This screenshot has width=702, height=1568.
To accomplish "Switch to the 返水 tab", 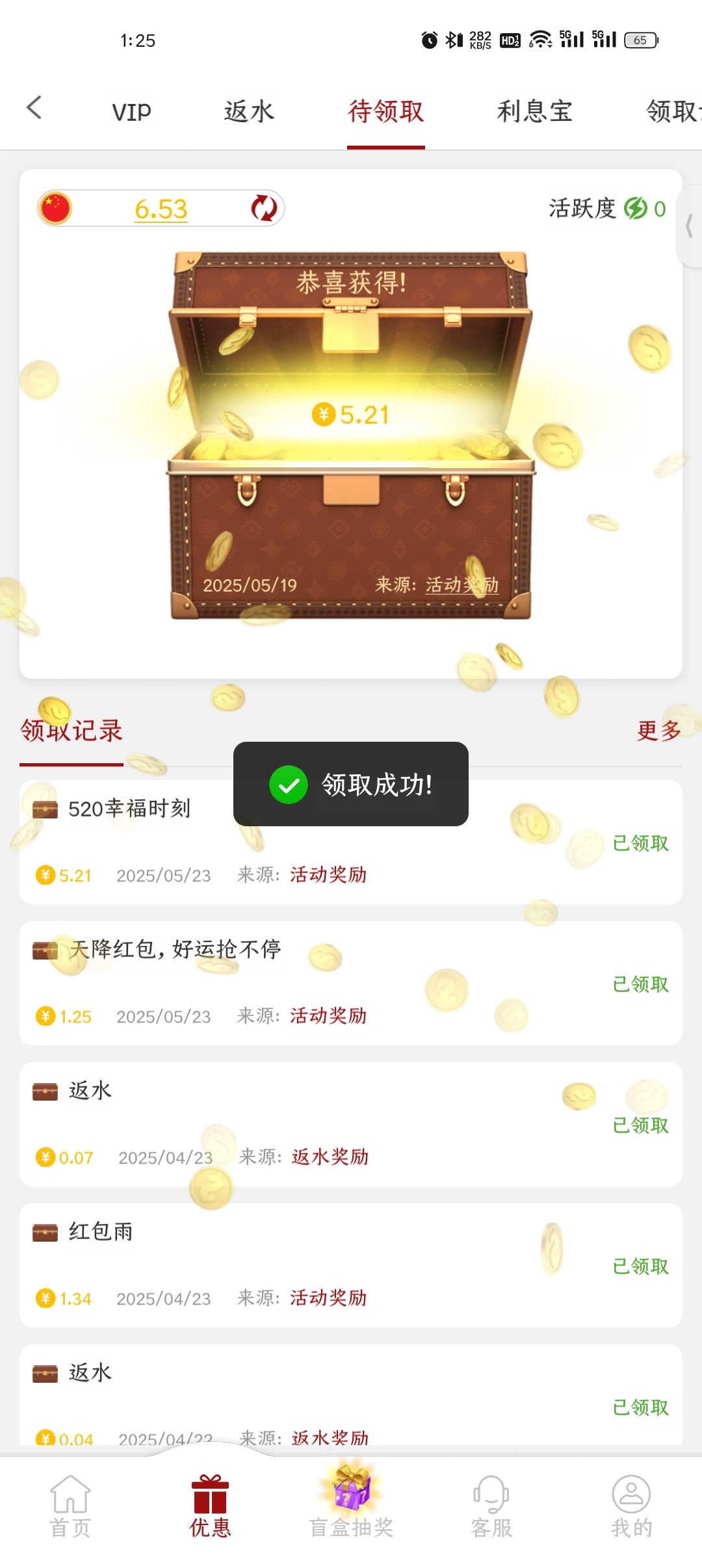I will click(249, 112).
